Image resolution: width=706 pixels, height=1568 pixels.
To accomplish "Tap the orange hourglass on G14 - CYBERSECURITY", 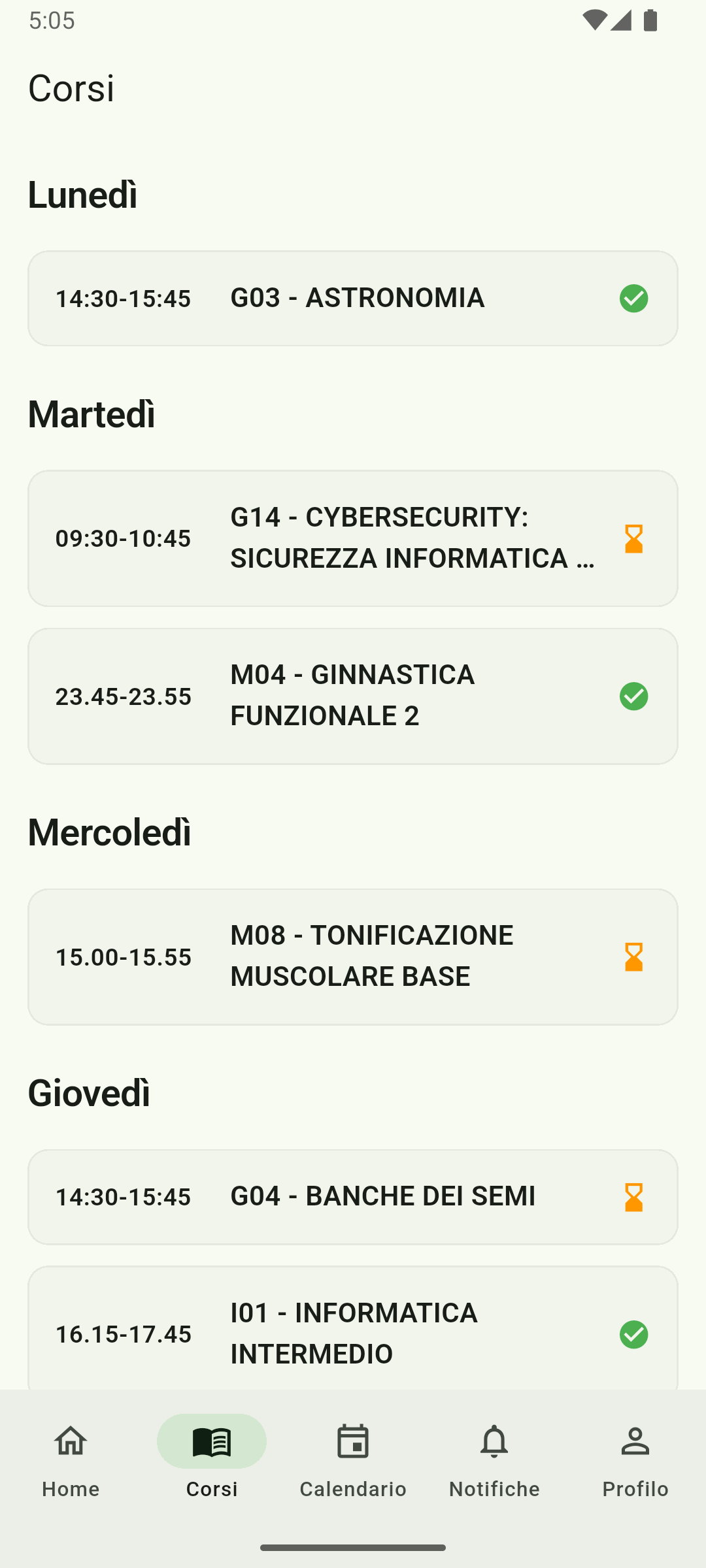I will click(633, 538).
